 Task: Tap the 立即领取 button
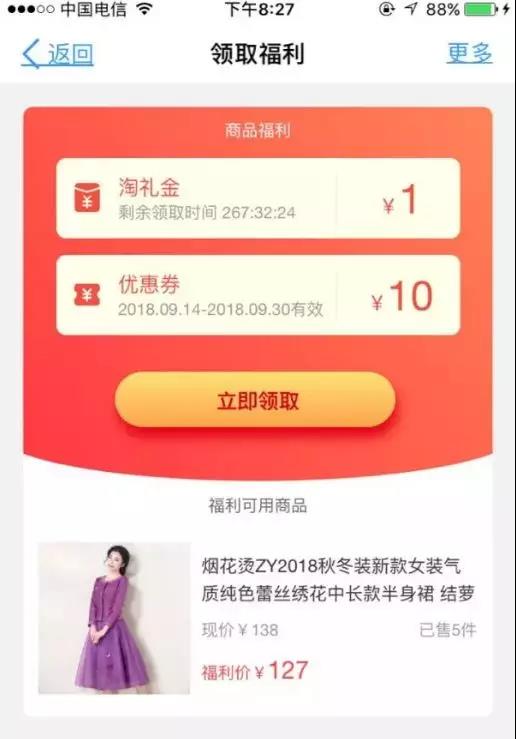pos(255,400)
